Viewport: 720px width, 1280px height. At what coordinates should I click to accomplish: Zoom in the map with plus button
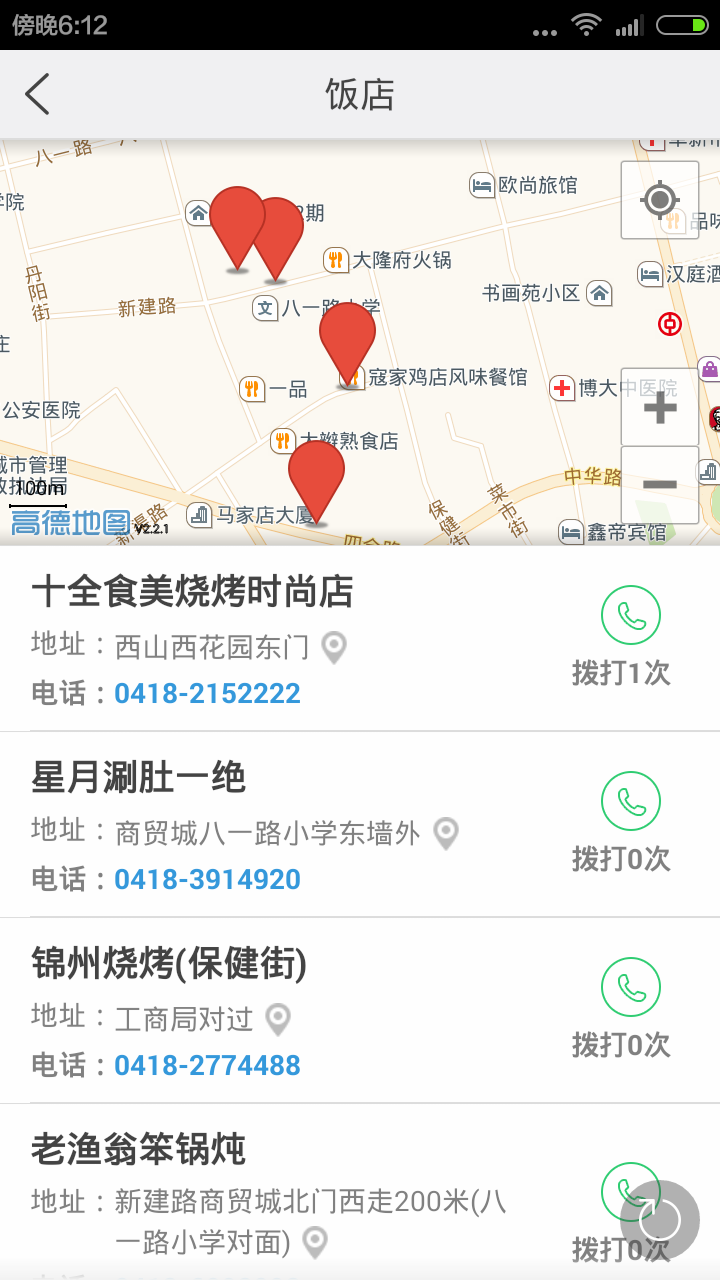pos(659,407)
